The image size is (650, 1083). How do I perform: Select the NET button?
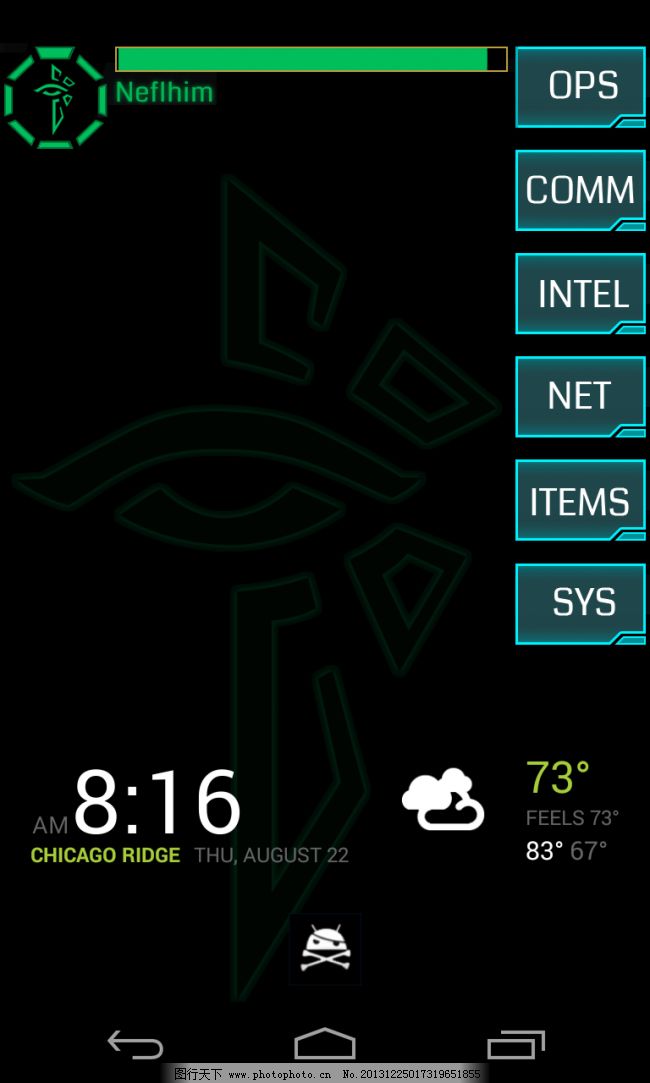coord(580,396)
